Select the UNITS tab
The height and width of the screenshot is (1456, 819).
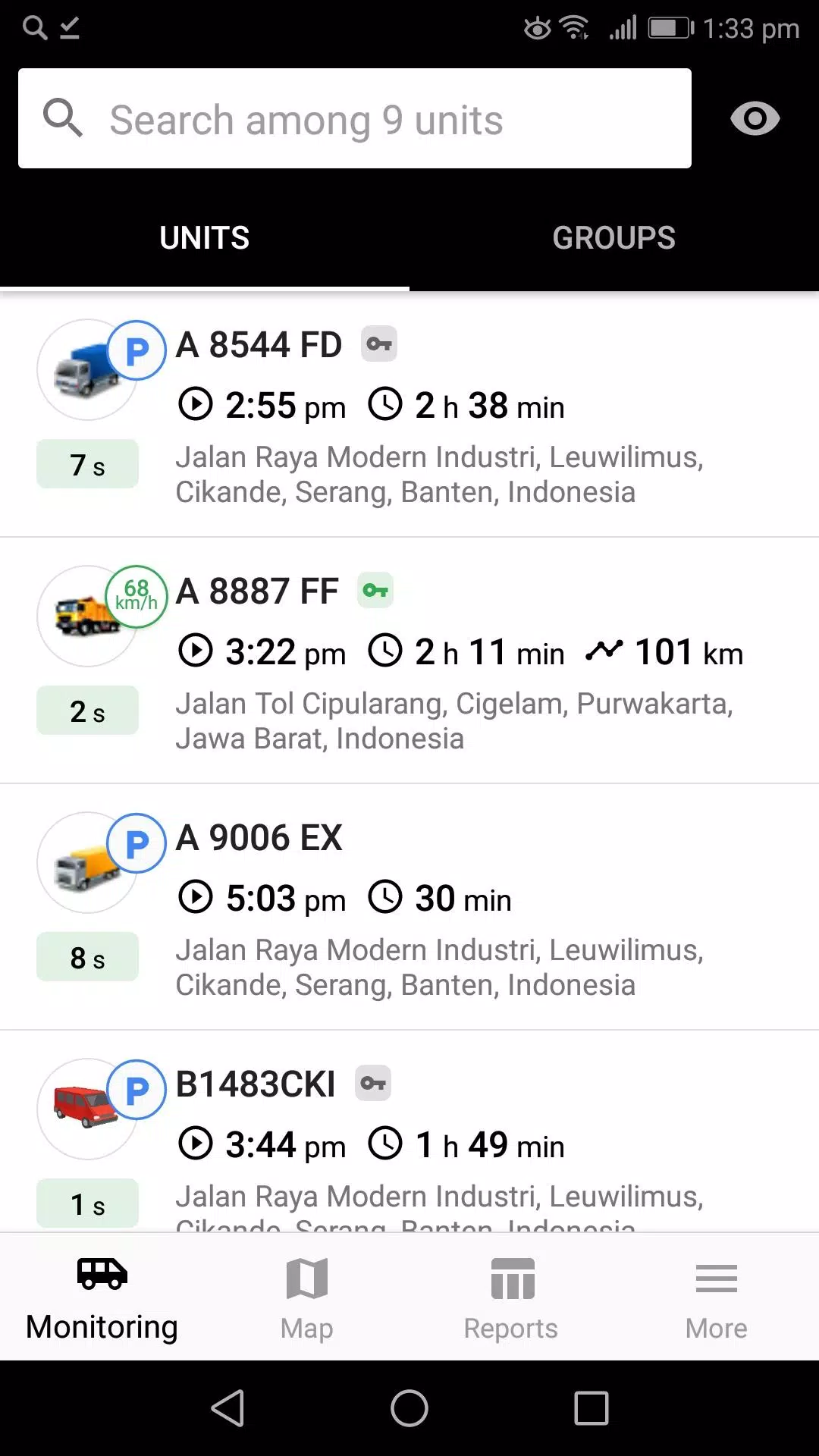tap(205, 238)
